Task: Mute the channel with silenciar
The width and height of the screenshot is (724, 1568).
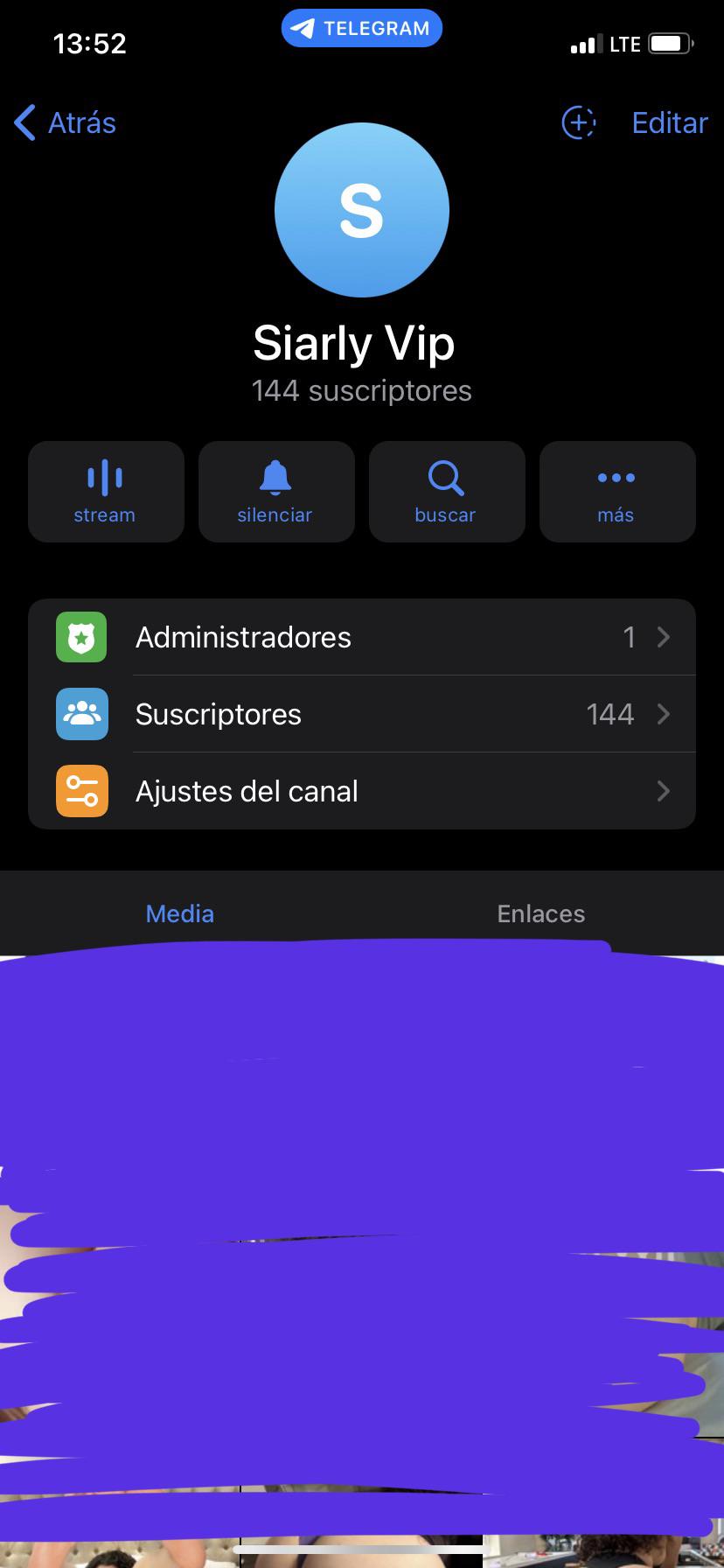Action: click(x=275, y=492)
